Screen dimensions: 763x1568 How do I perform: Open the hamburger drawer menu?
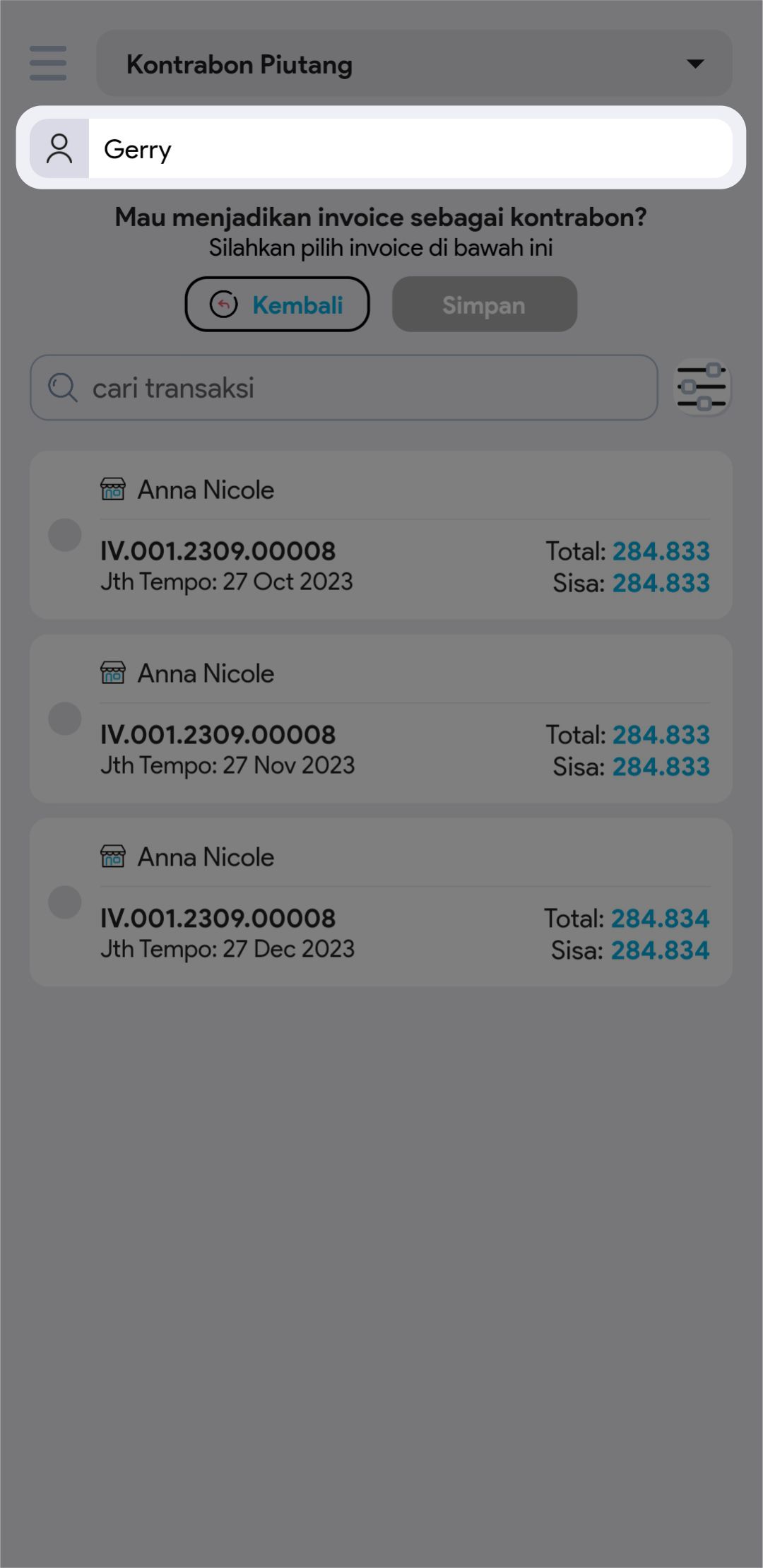click(x=48, y=64)
